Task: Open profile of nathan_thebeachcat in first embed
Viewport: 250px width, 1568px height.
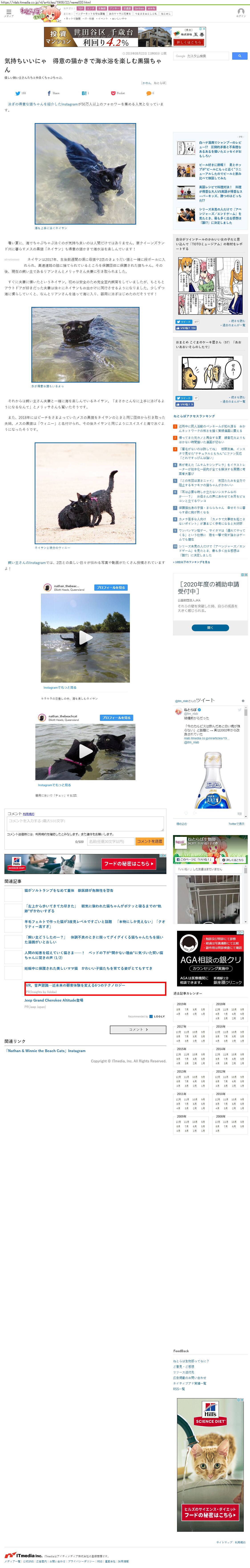Action: (111, 587)
